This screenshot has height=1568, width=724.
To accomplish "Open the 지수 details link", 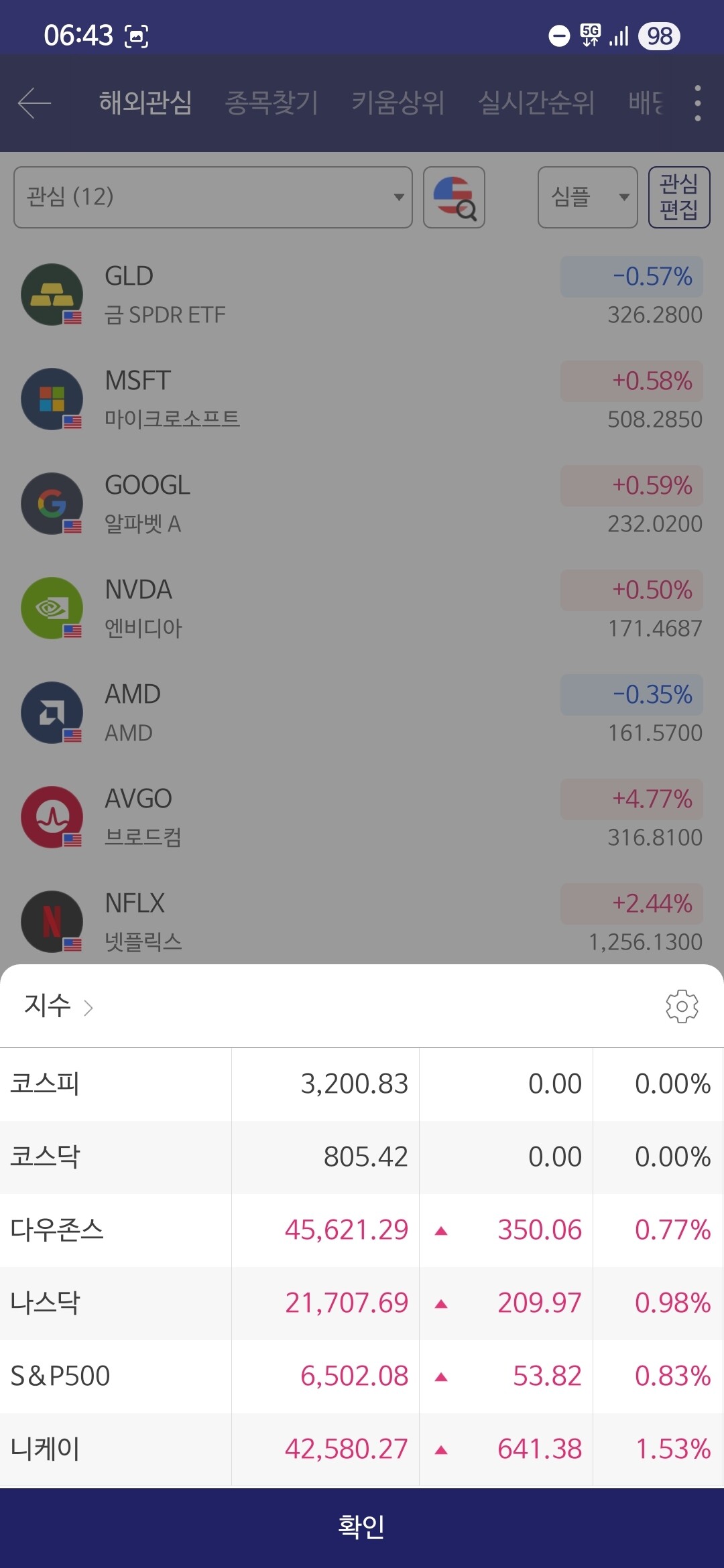I will tap(58, 1006).
